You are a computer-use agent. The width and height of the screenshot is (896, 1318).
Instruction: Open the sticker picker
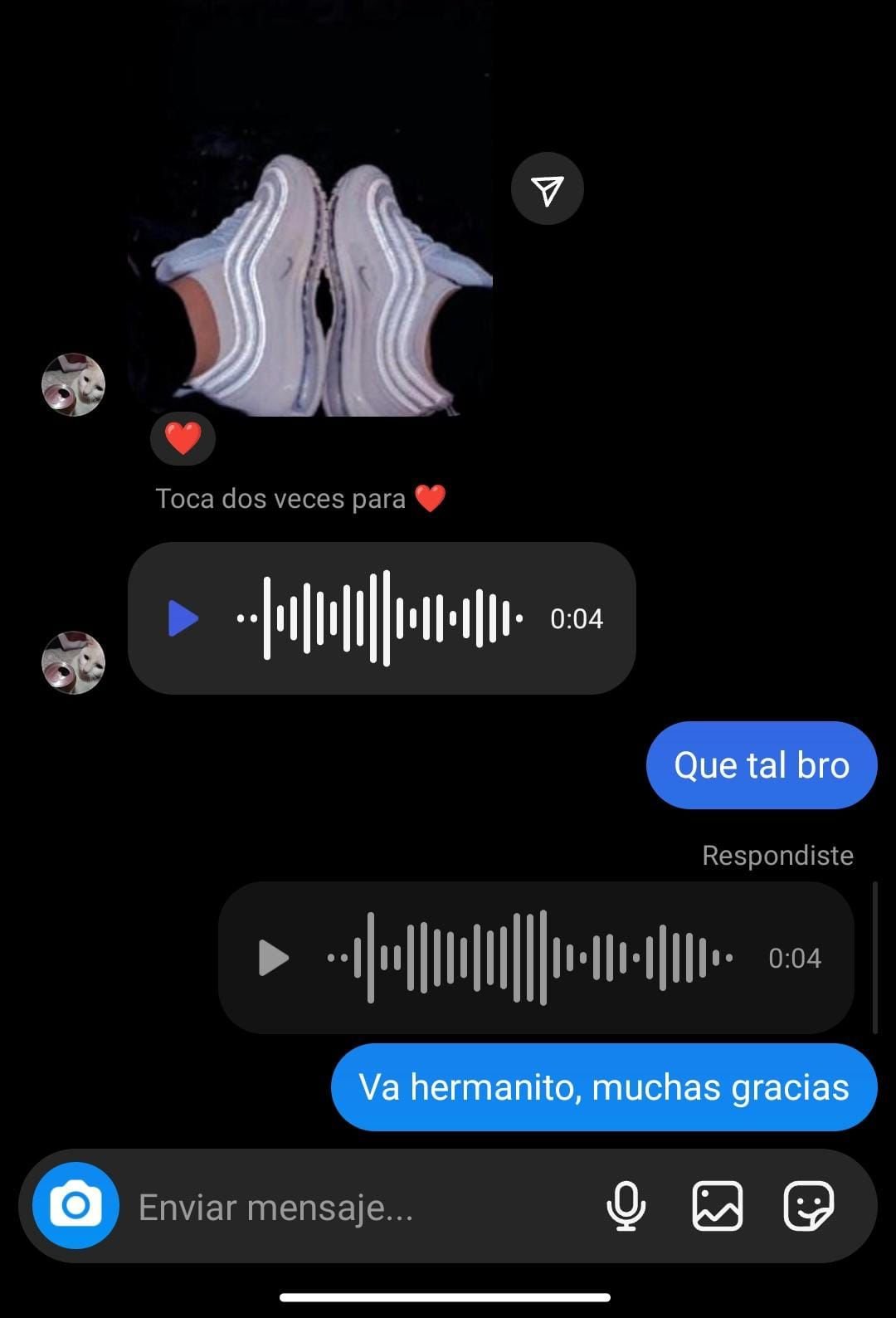coord(808,1206)
